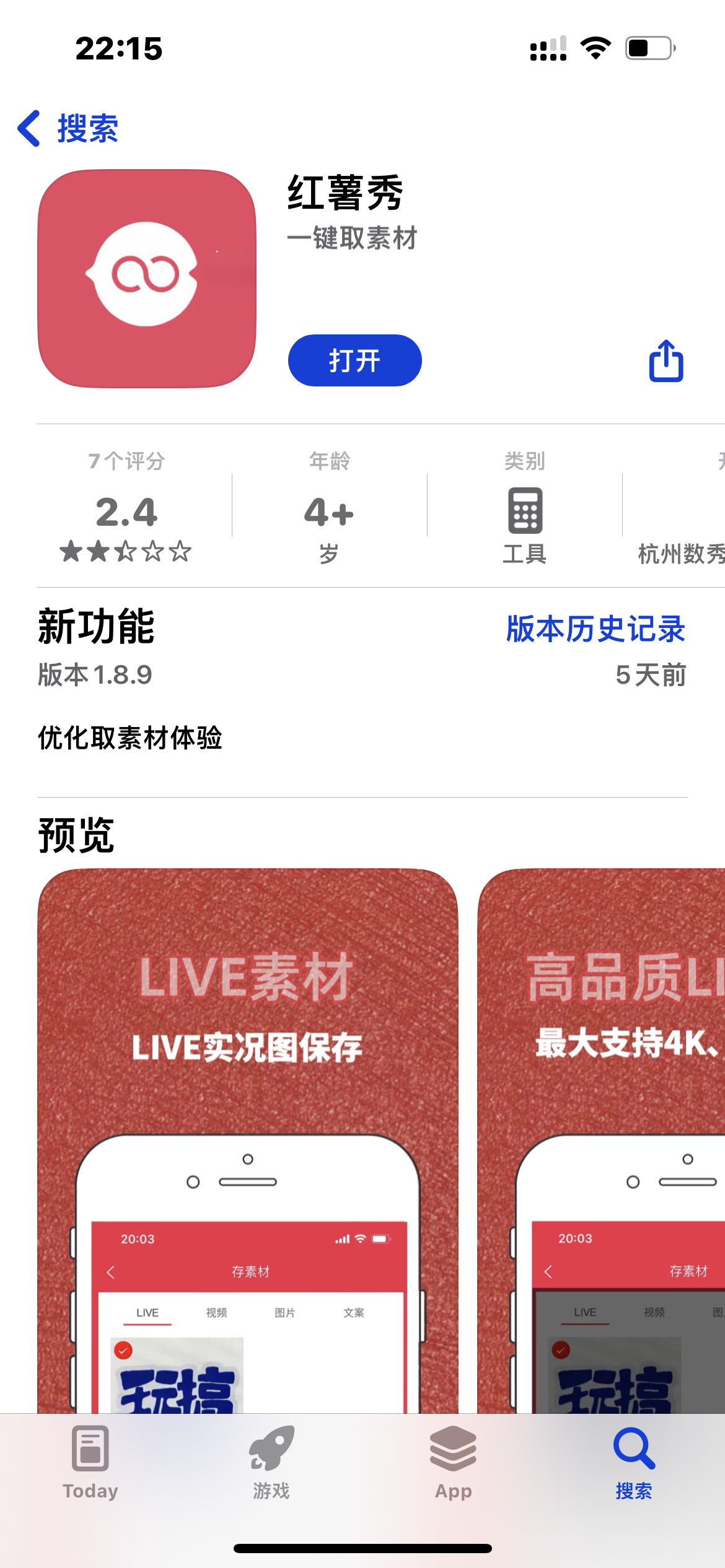Screen dimensions: 725x1568
Task: Go back to 搜索 results
Action: (x=68, y=129)
